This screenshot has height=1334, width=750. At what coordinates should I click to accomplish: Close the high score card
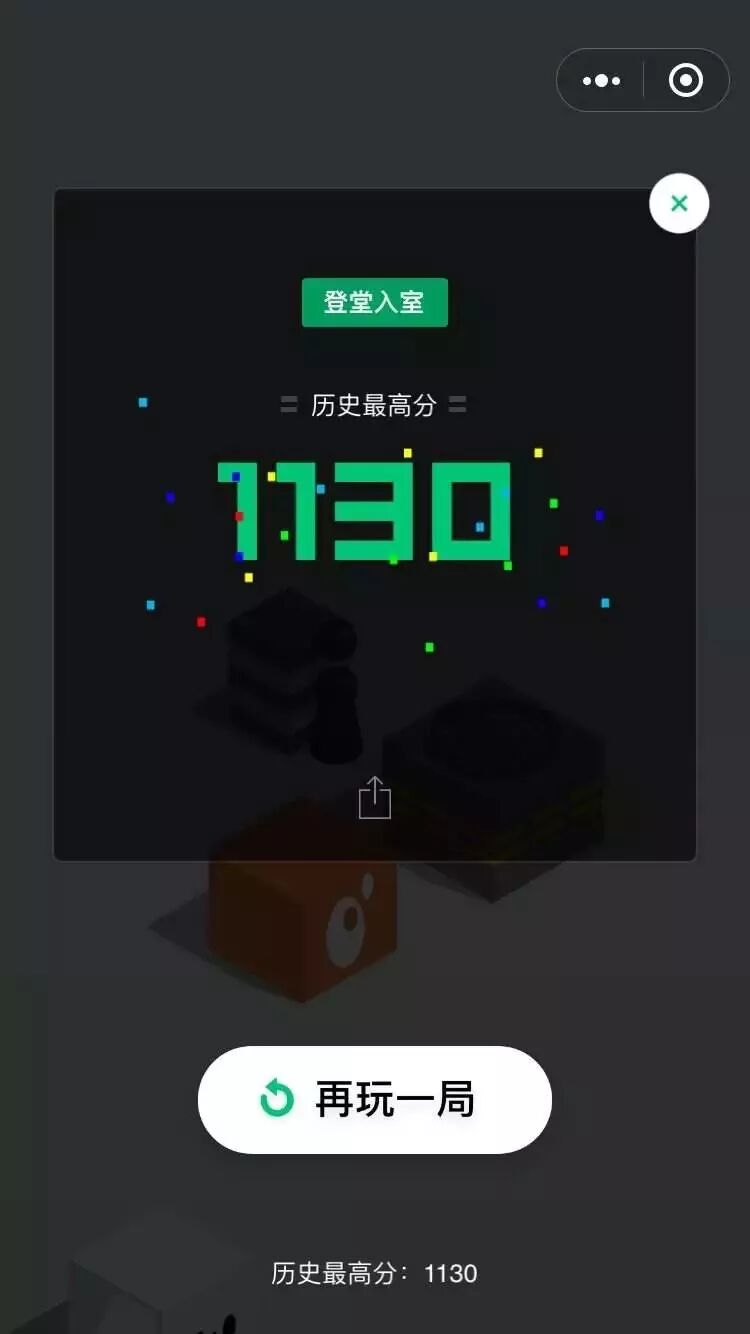679,204
